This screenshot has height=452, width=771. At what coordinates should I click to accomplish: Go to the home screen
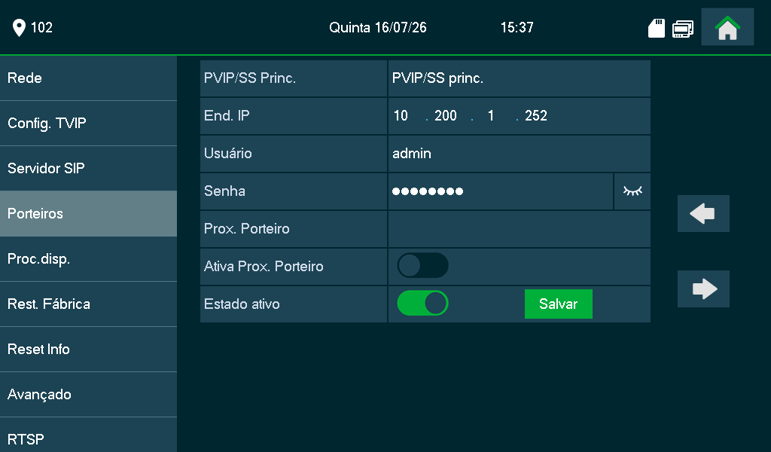click(x=727, y=28)
